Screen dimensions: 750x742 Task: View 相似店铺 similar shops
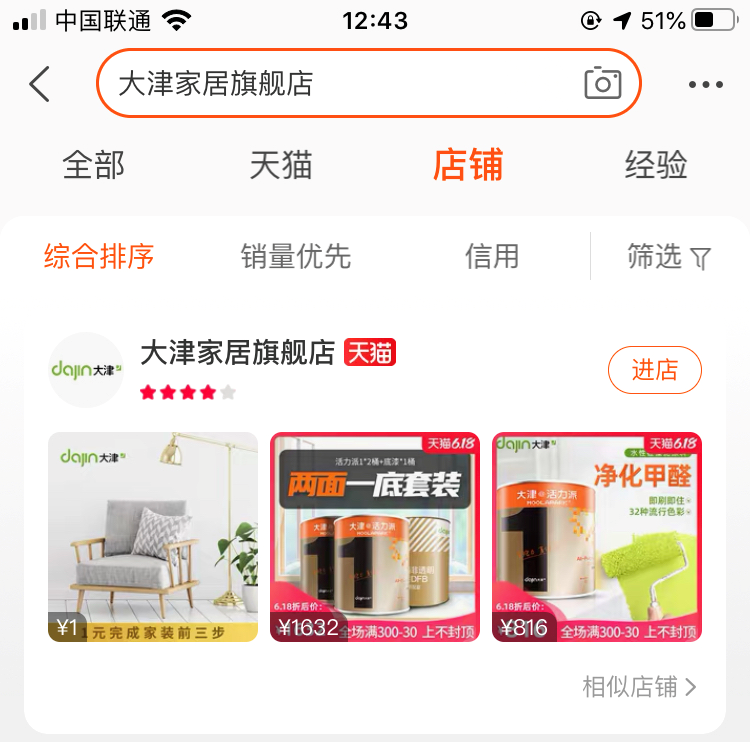click(639, 687)
